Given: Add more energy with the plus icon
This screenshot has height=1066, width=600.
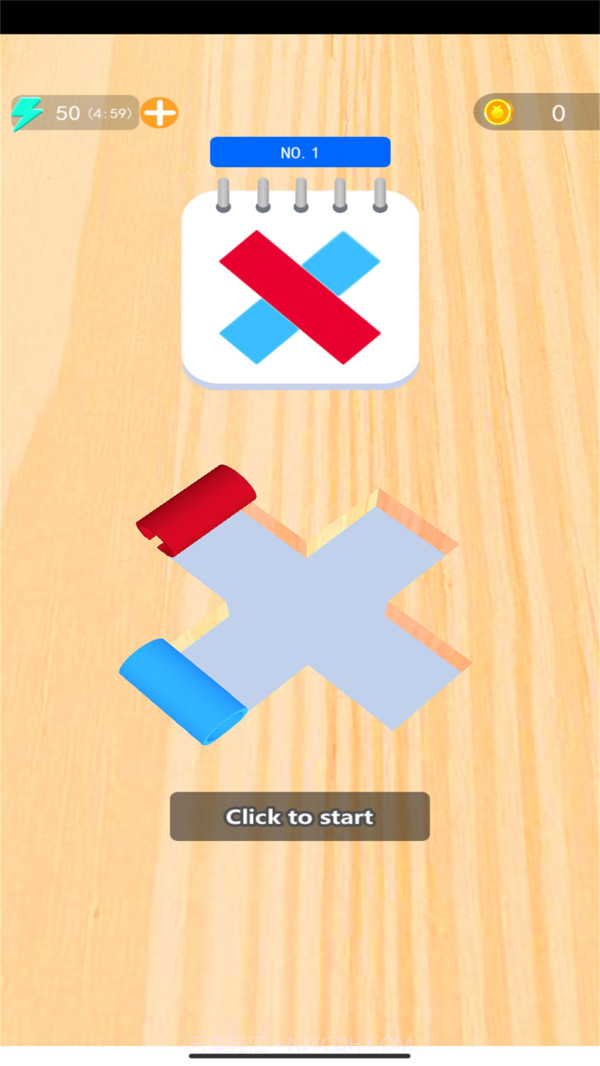Looking at the screenshot, I should [159, 113].
